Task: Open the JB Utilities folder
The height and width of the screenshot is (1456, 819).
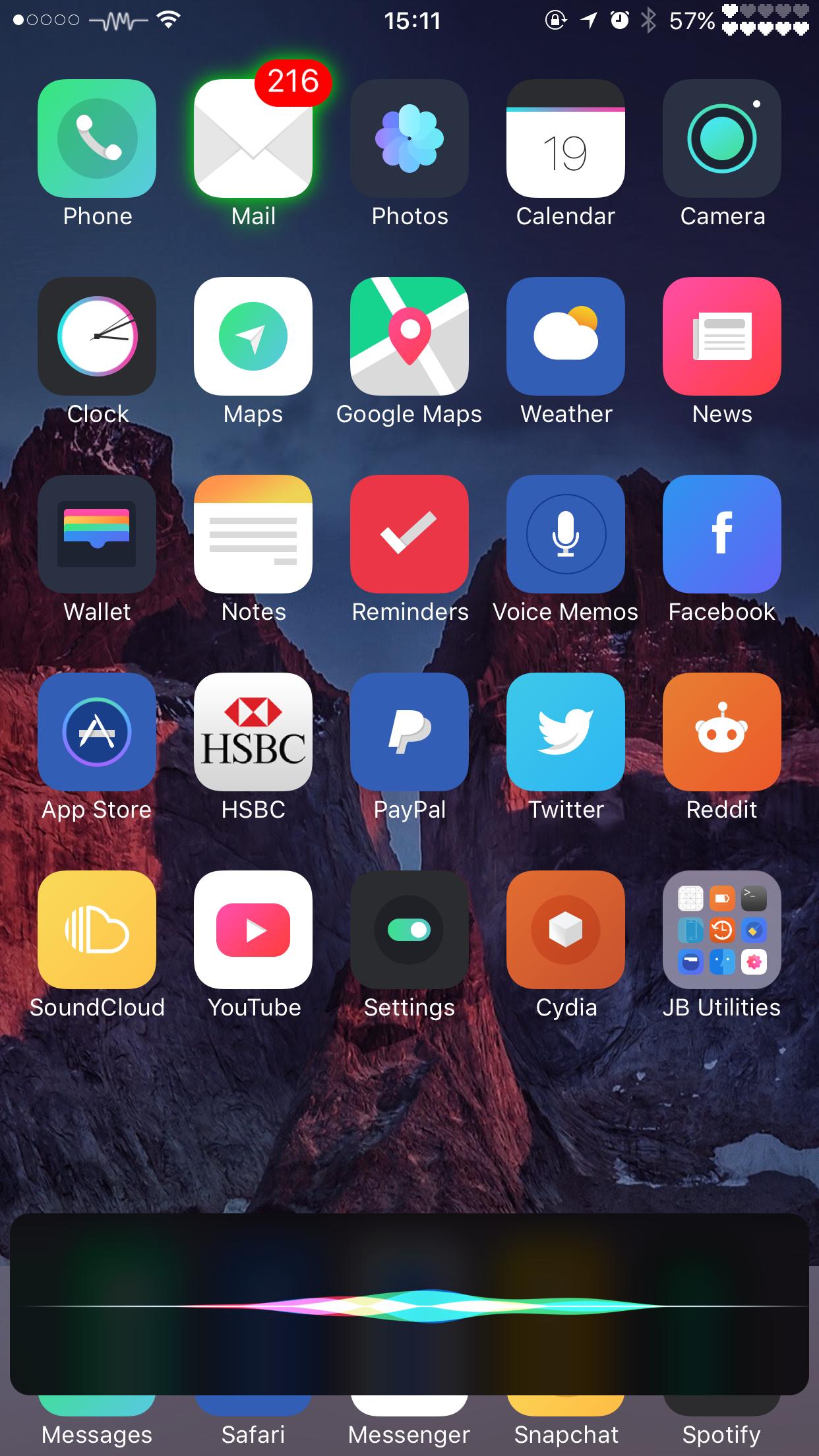Action: 722,930
